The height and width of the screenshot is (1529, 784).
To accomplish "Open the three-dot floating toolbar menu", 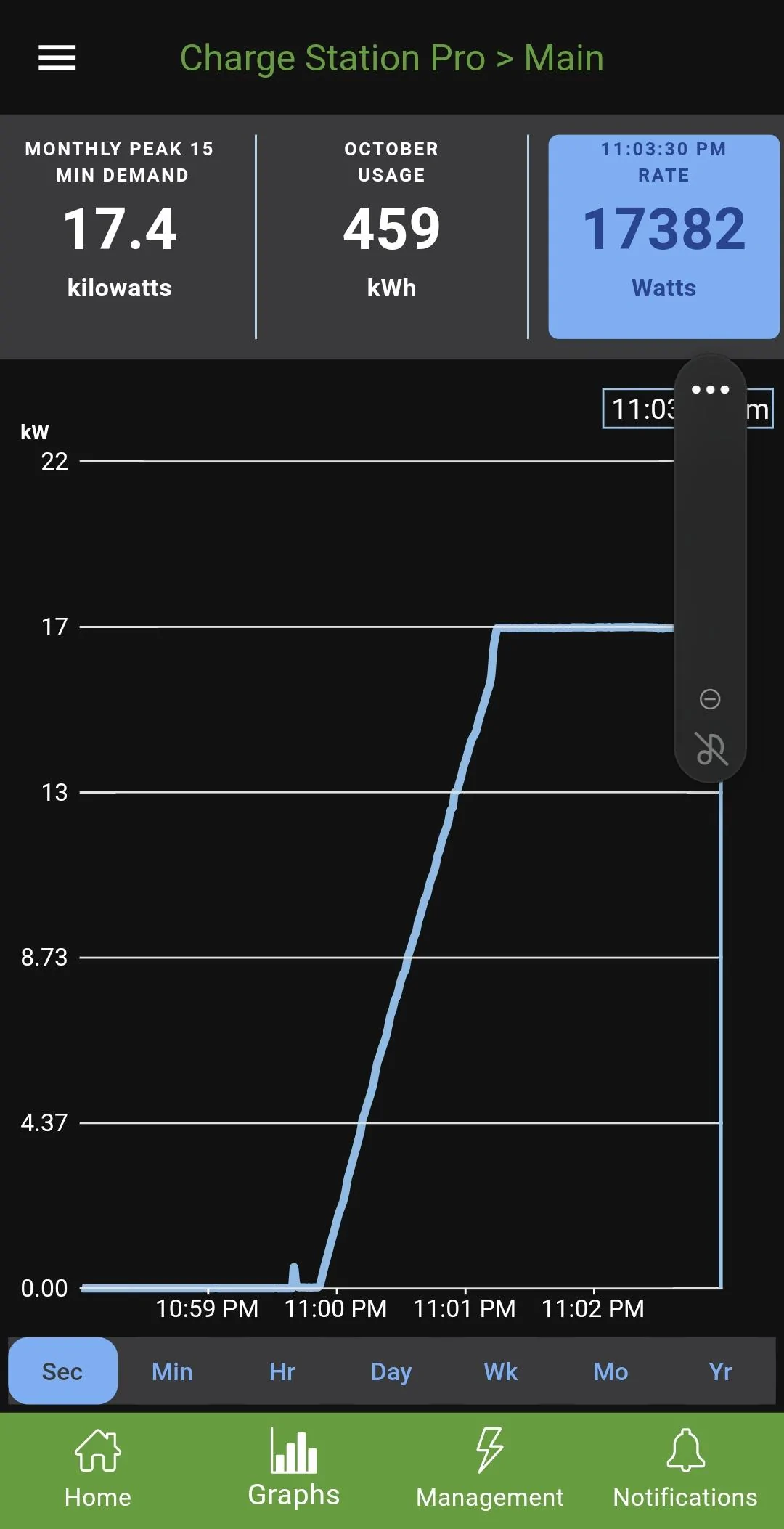I will tap(710, 390).
